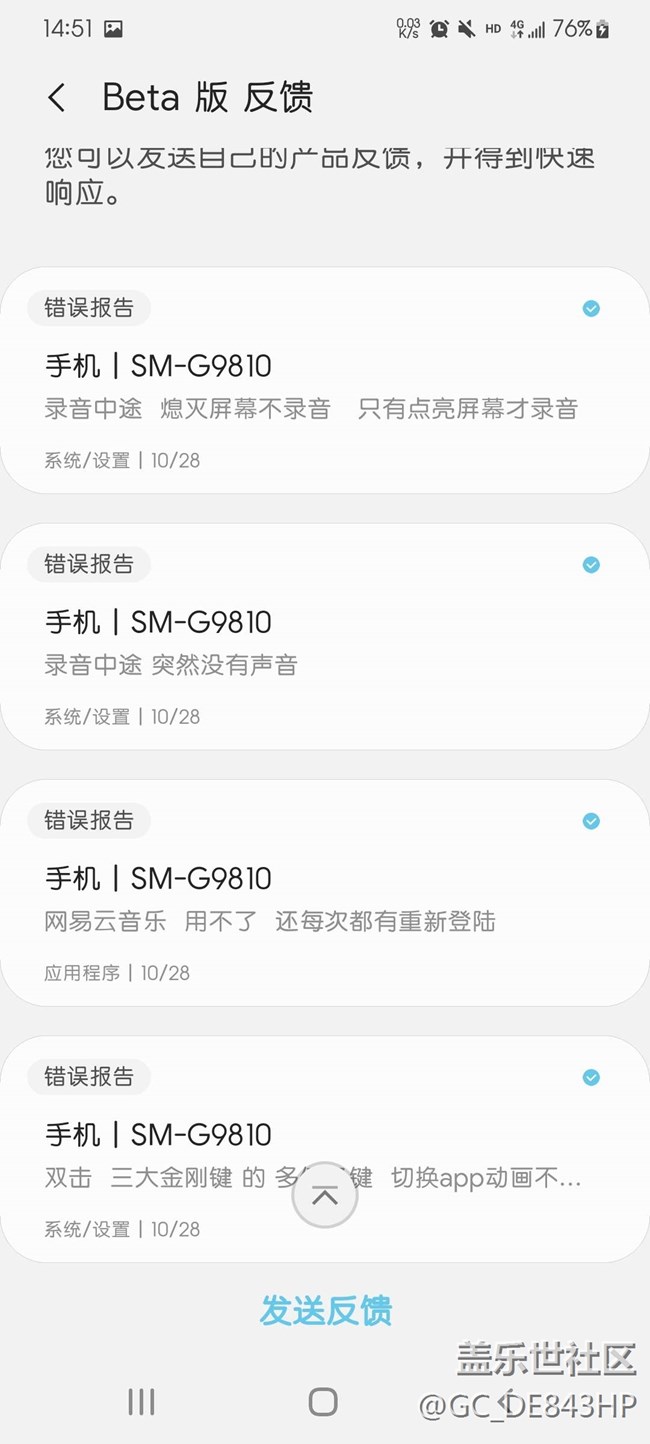This screenshot has height=1444, width=650.
Task: Go back from Beta 版 反馈
Action: [57, 98]
